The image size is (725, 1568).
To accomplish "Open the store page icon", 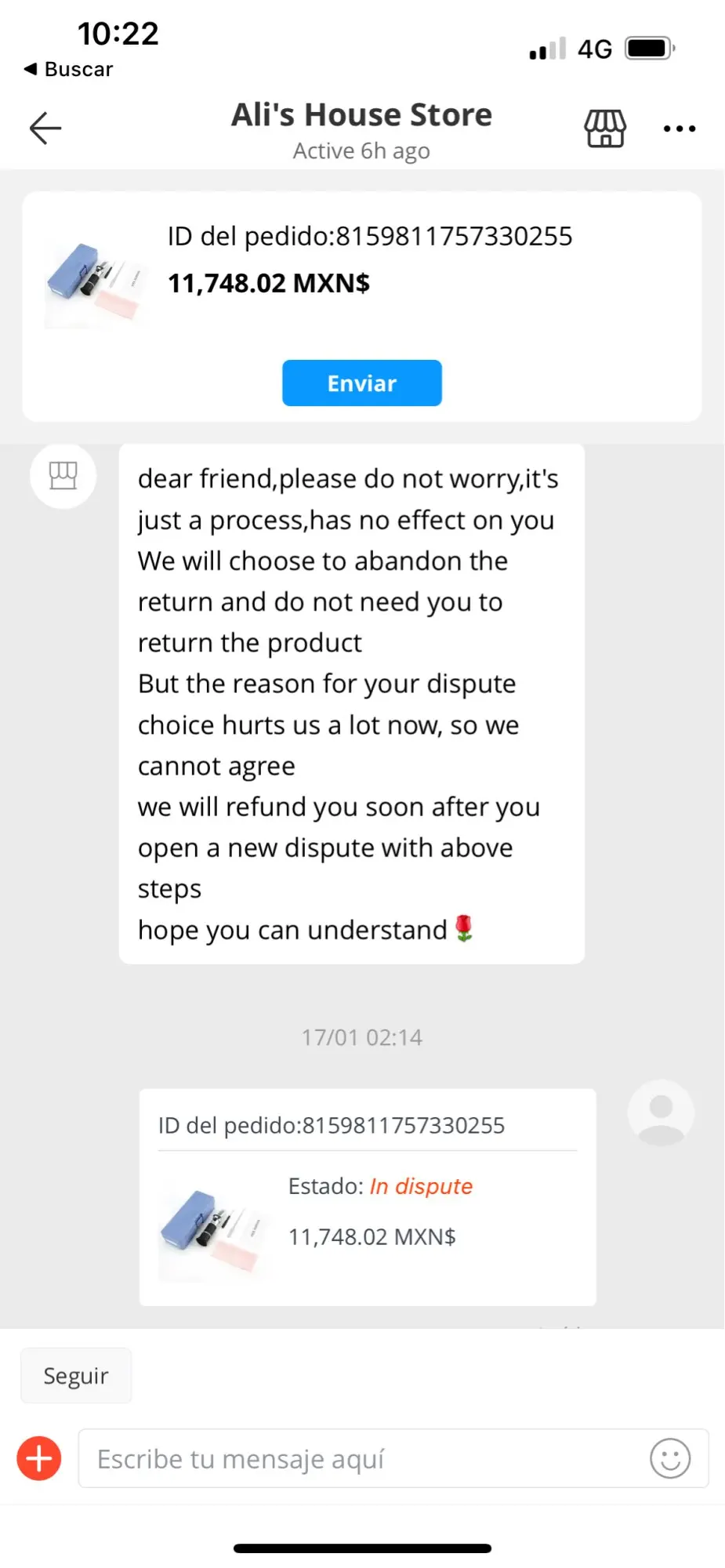I will [605, 128].
